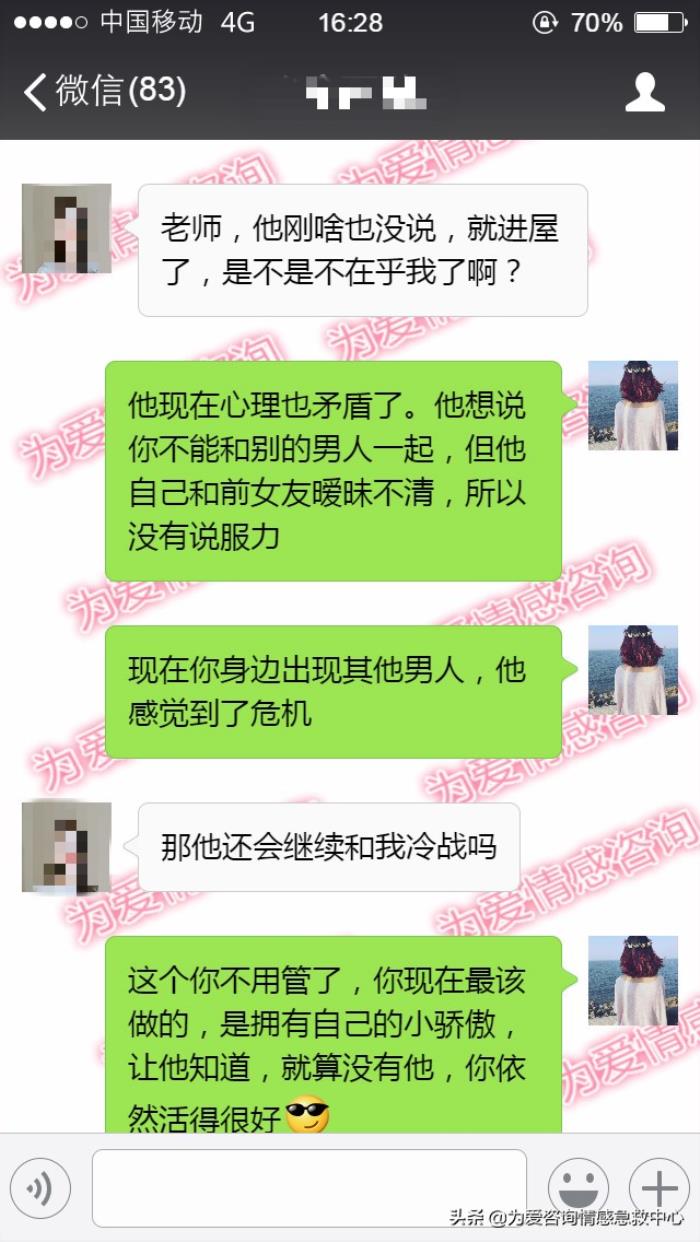Viewport: 700px width, 1242px height.
Task: Tap the avatar beside the 老师，他刚啥也没说 message
Action: 66,229
